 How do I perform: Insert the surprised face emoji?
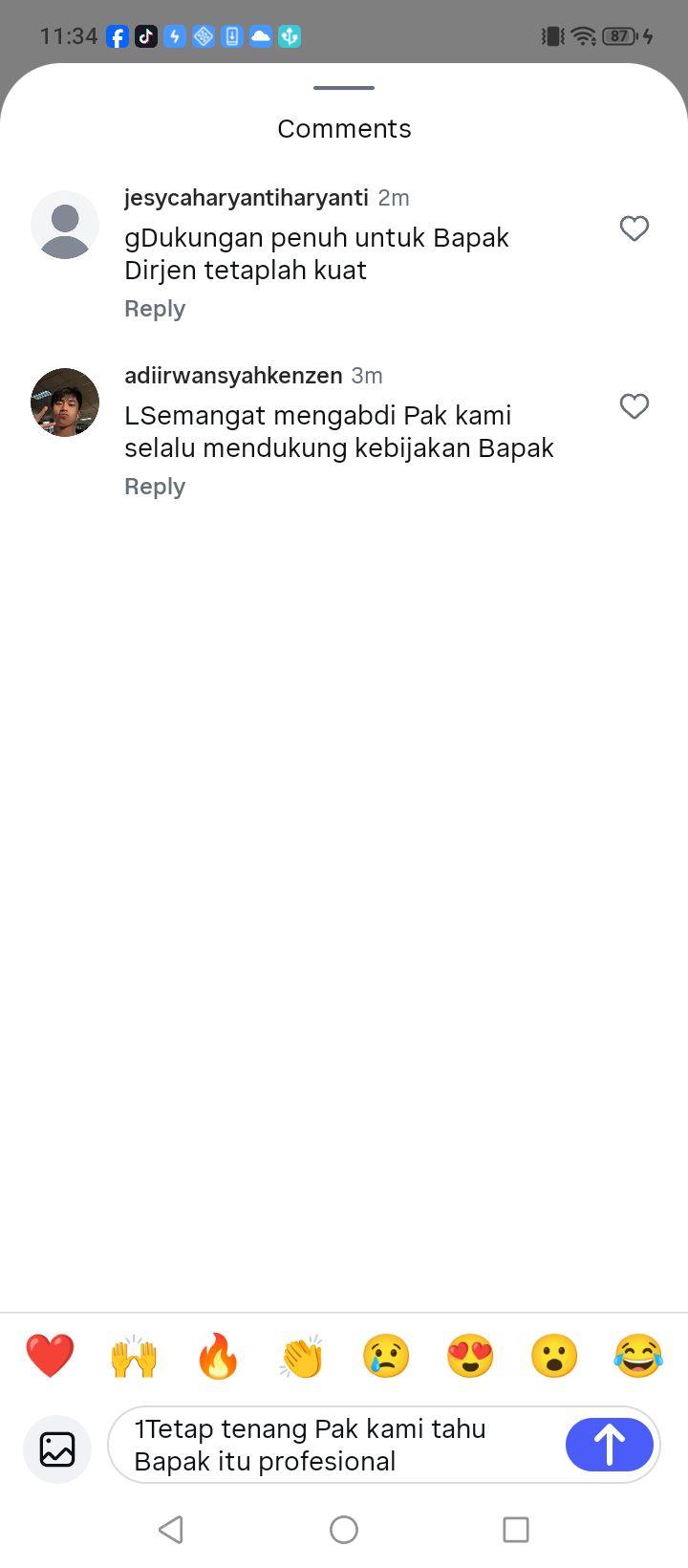tap(554, 1356)
